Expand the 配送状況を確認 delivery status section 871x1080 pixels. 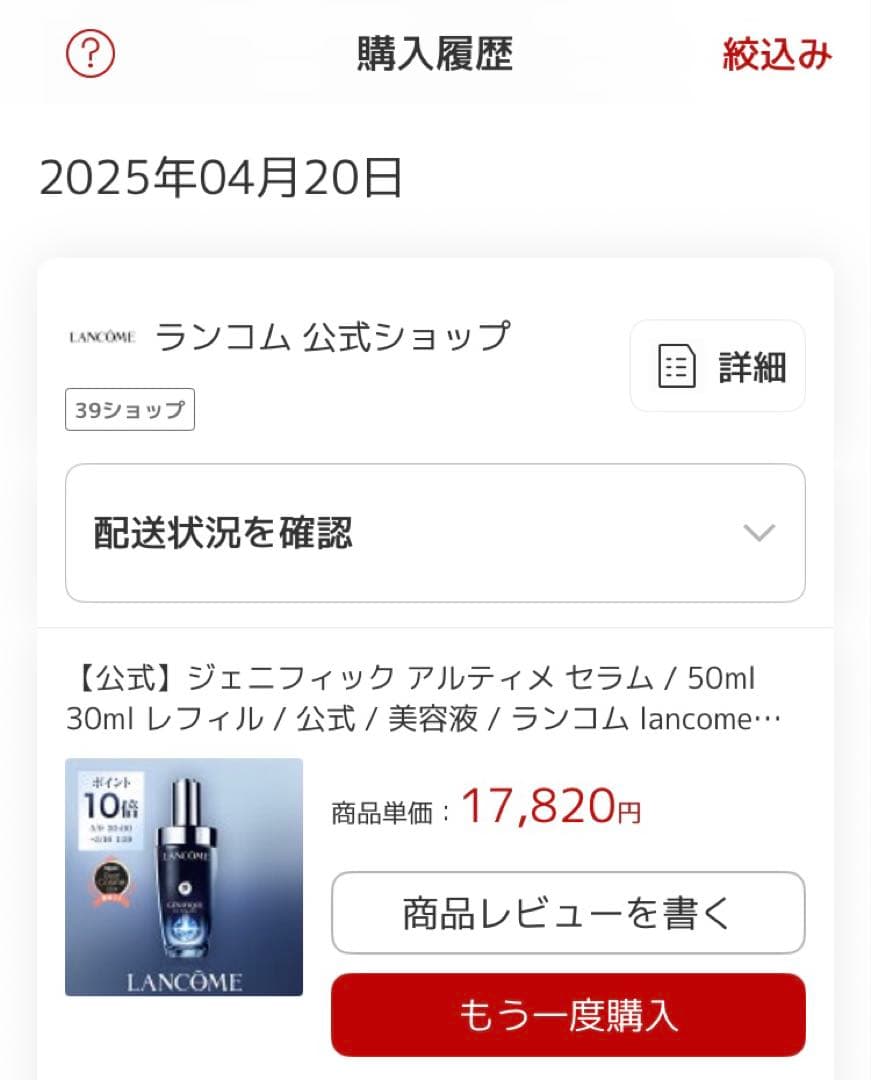tap(435, 533)
